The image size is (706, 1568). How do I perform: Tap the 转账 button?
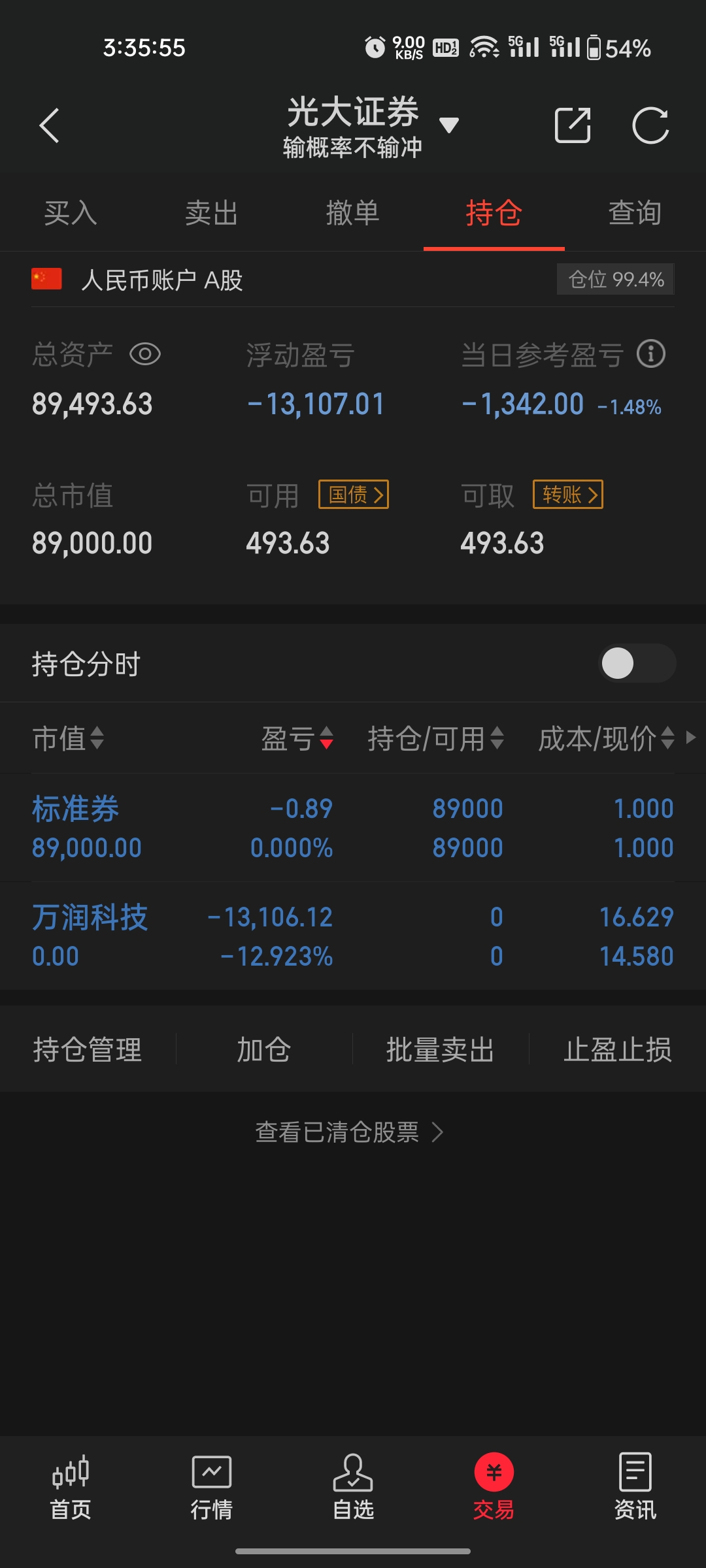(x=568, y=495)
